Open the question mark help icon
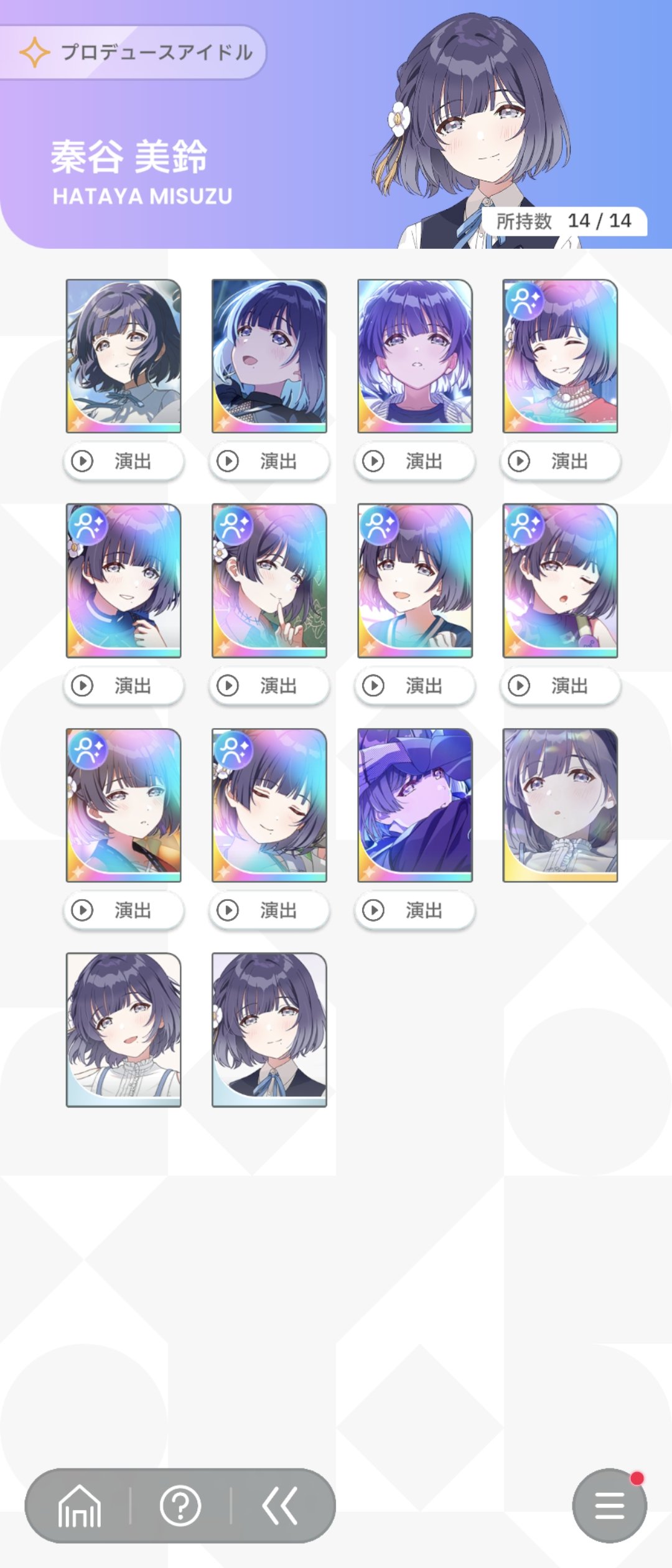Image resolution: width=672 pixels, height=1568 pixels. coord(180,1506)
